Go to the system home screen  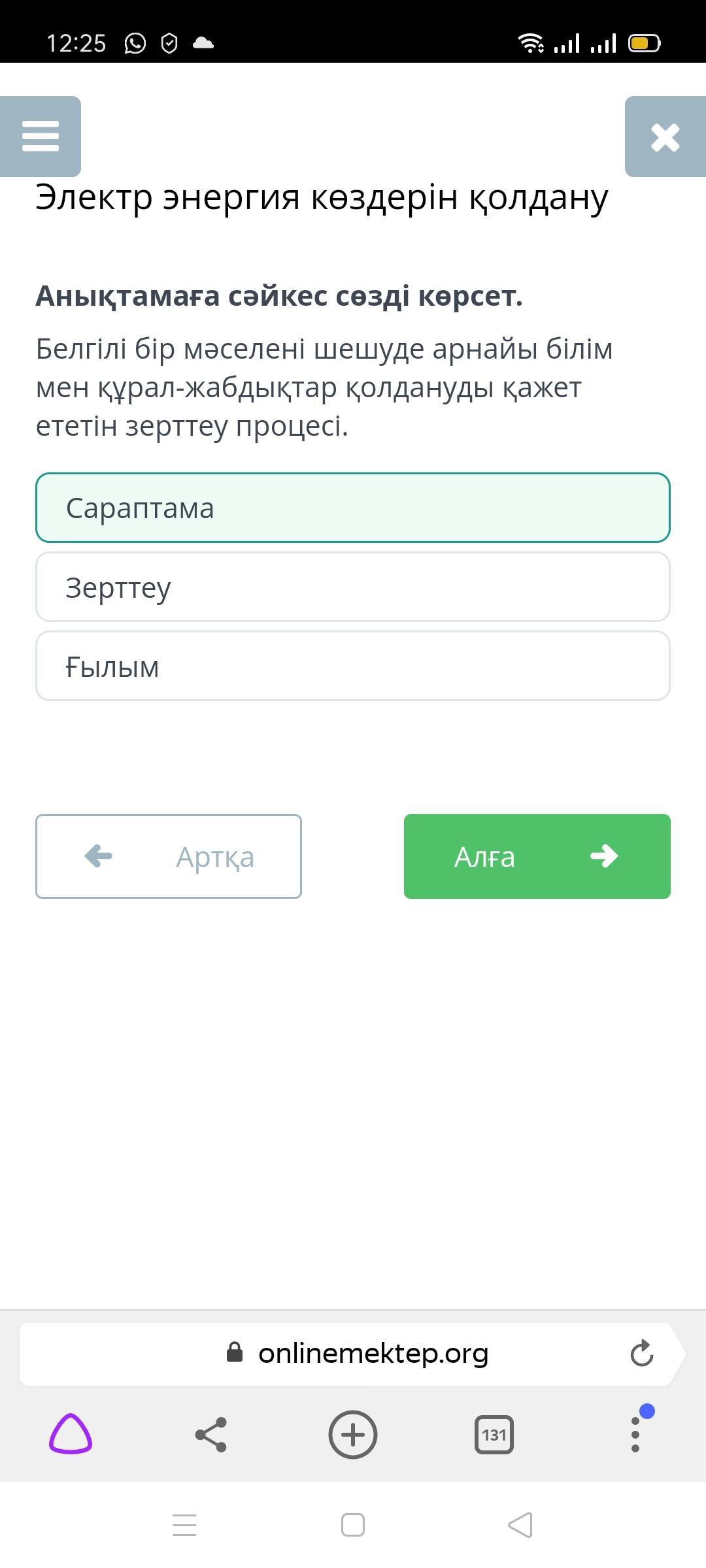353,1526
